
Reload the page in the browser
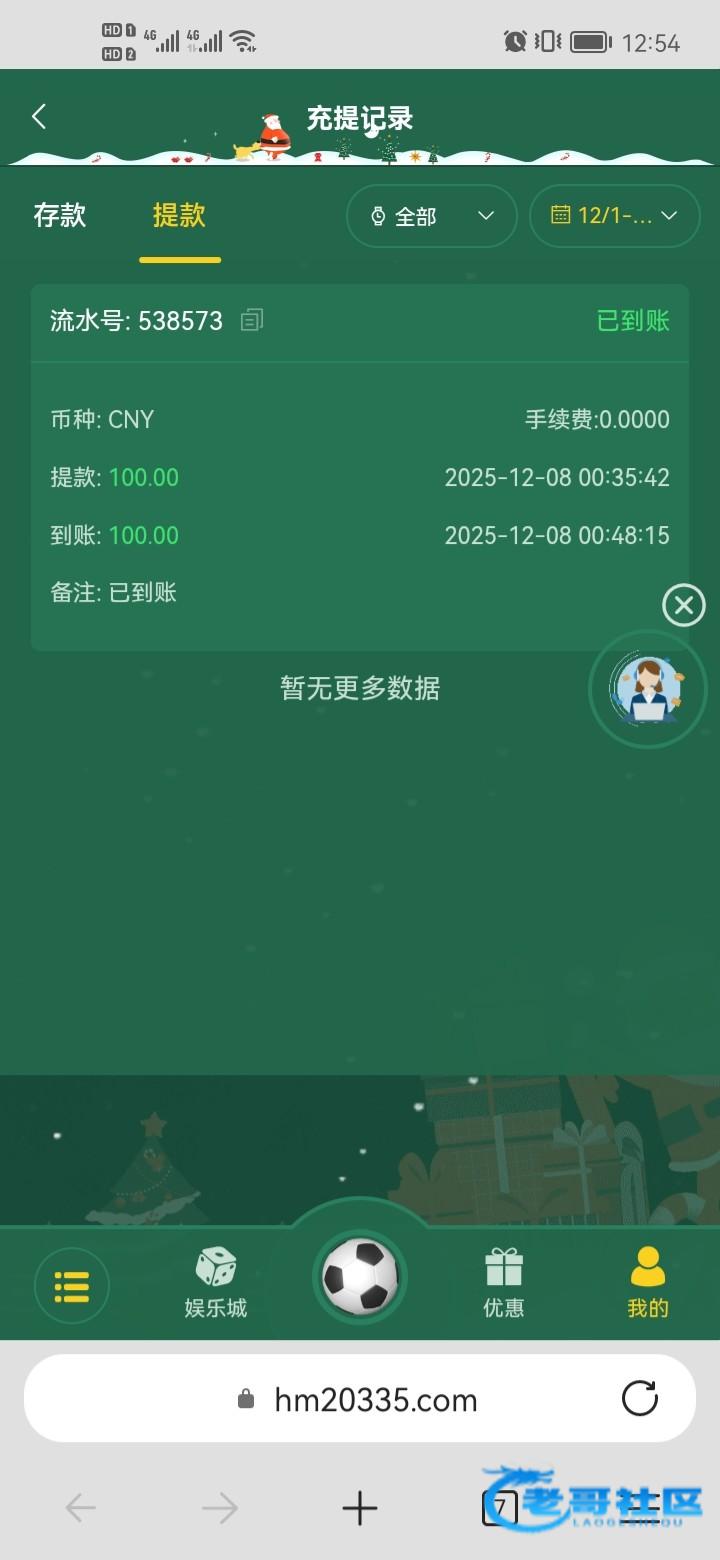[x=640, y=1398]
